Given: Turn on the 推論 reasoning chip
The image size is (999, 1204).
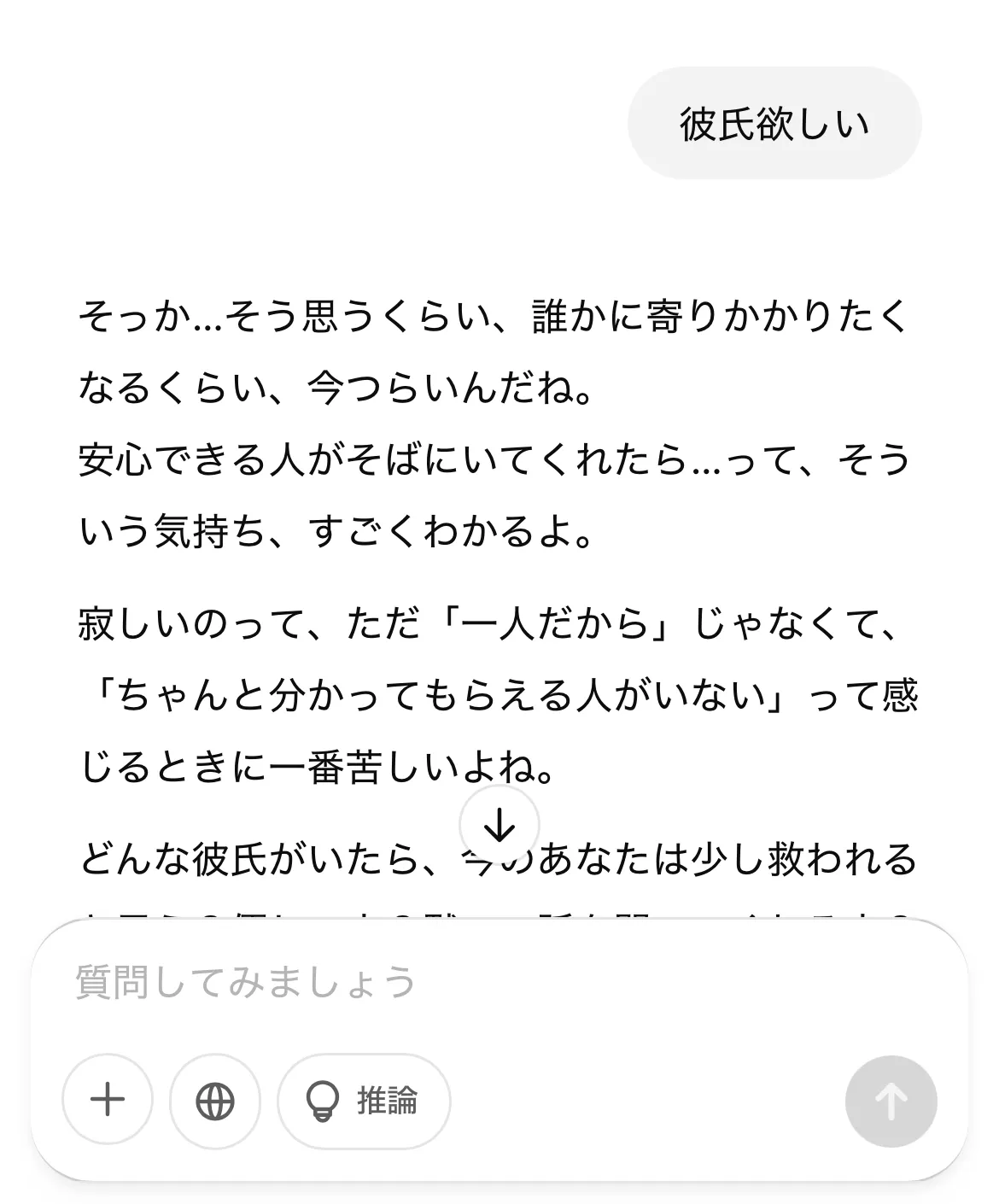Looking at the screenshot, I should pyautogui.click(x=364, y=1100).
